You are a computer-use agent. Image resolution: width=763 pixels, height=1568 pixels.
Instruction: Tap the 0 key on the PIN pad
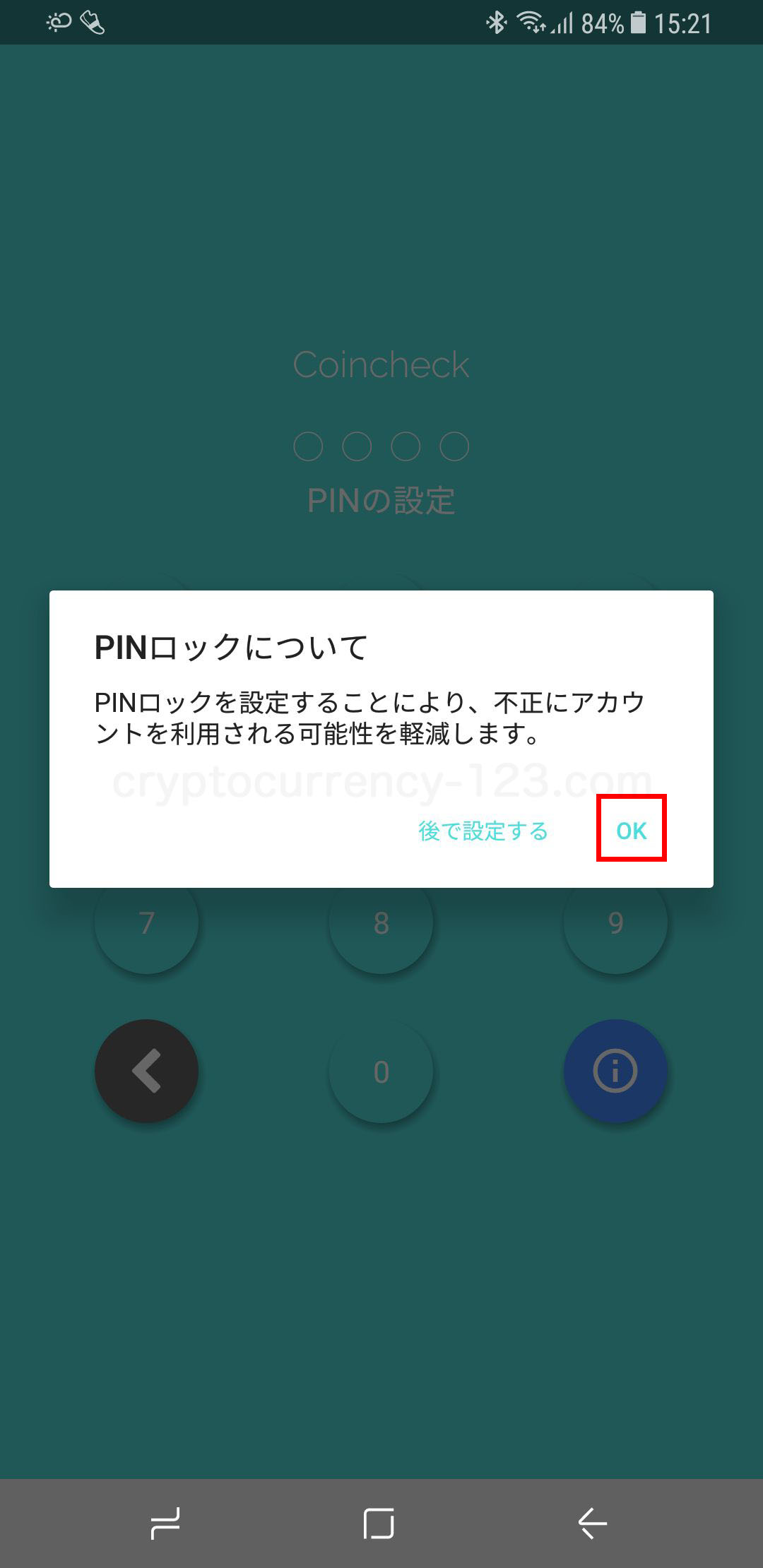(x=381, y=1071)
